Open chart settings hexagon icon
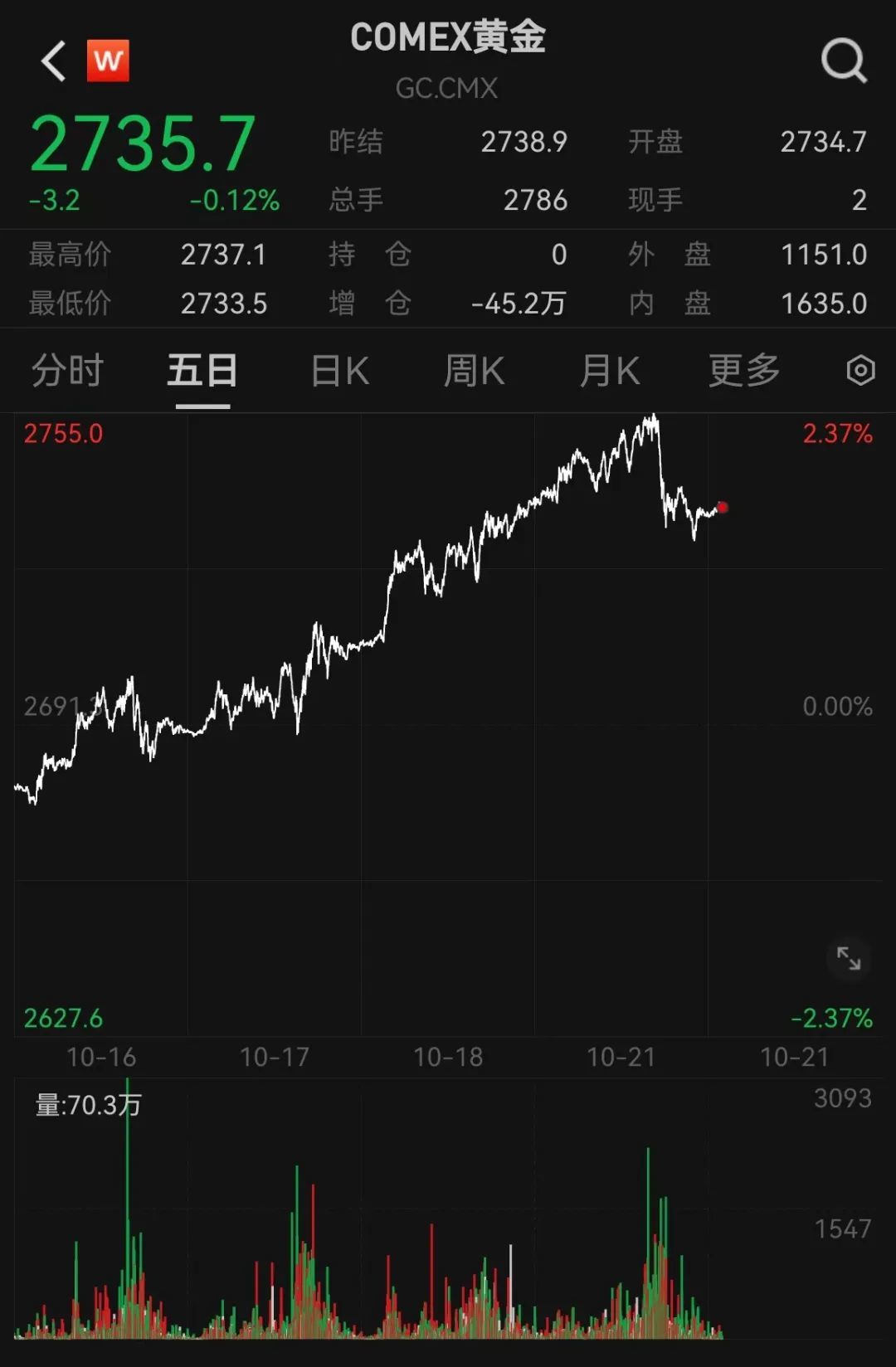The width and height of the screenshot is (896, 1367). point(860,371)
